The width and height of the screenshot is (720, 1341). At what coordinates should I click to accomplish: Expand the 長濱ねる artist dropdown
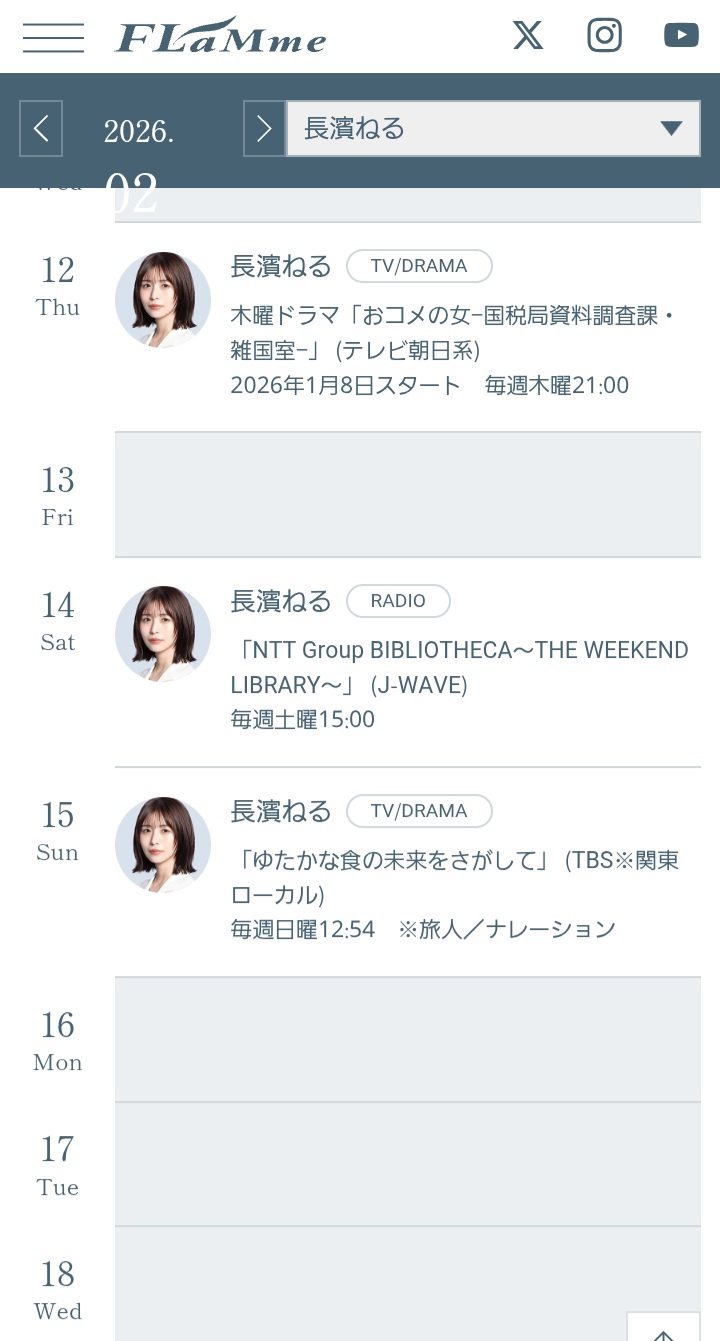point(493,128)
